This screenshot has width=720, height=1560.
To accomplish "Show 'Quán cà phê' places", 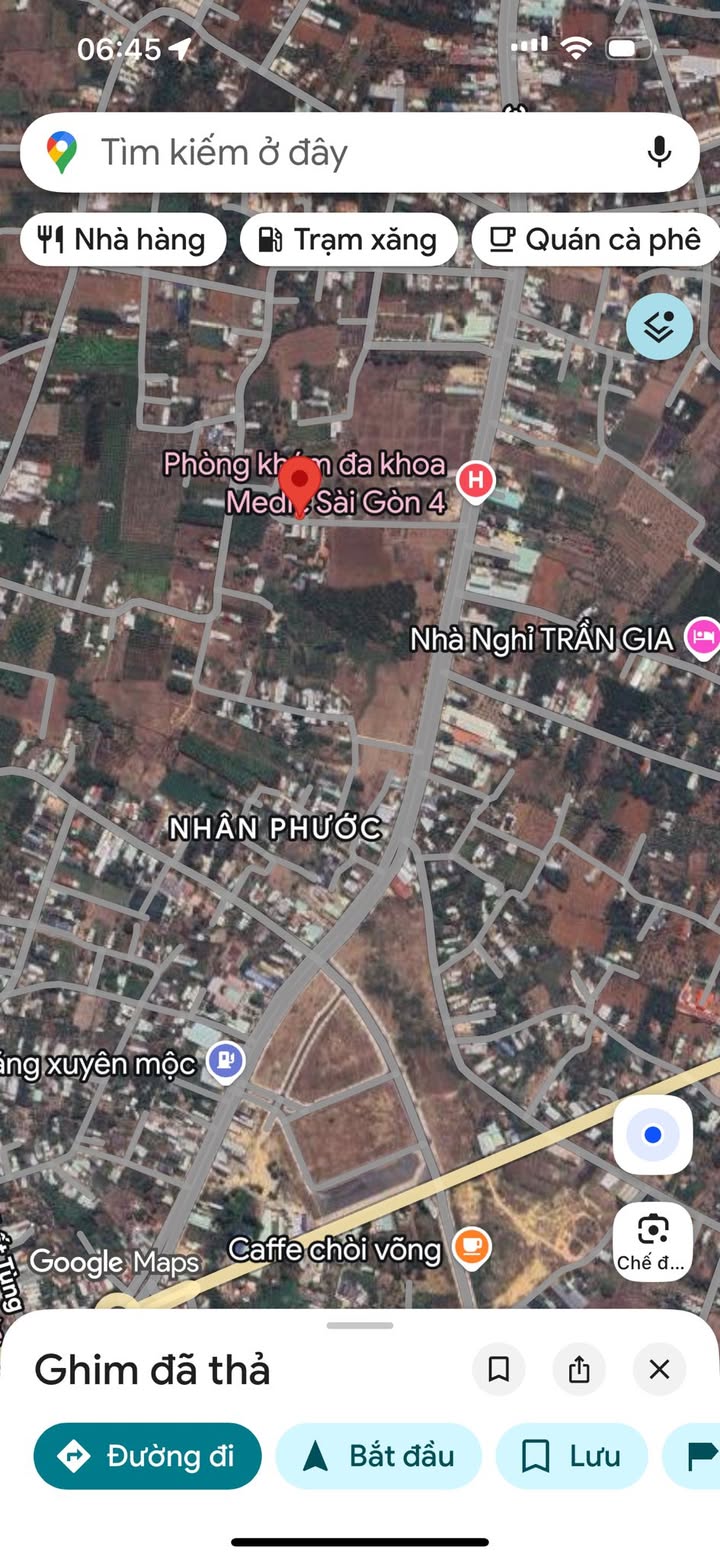I will pos(596,240).
